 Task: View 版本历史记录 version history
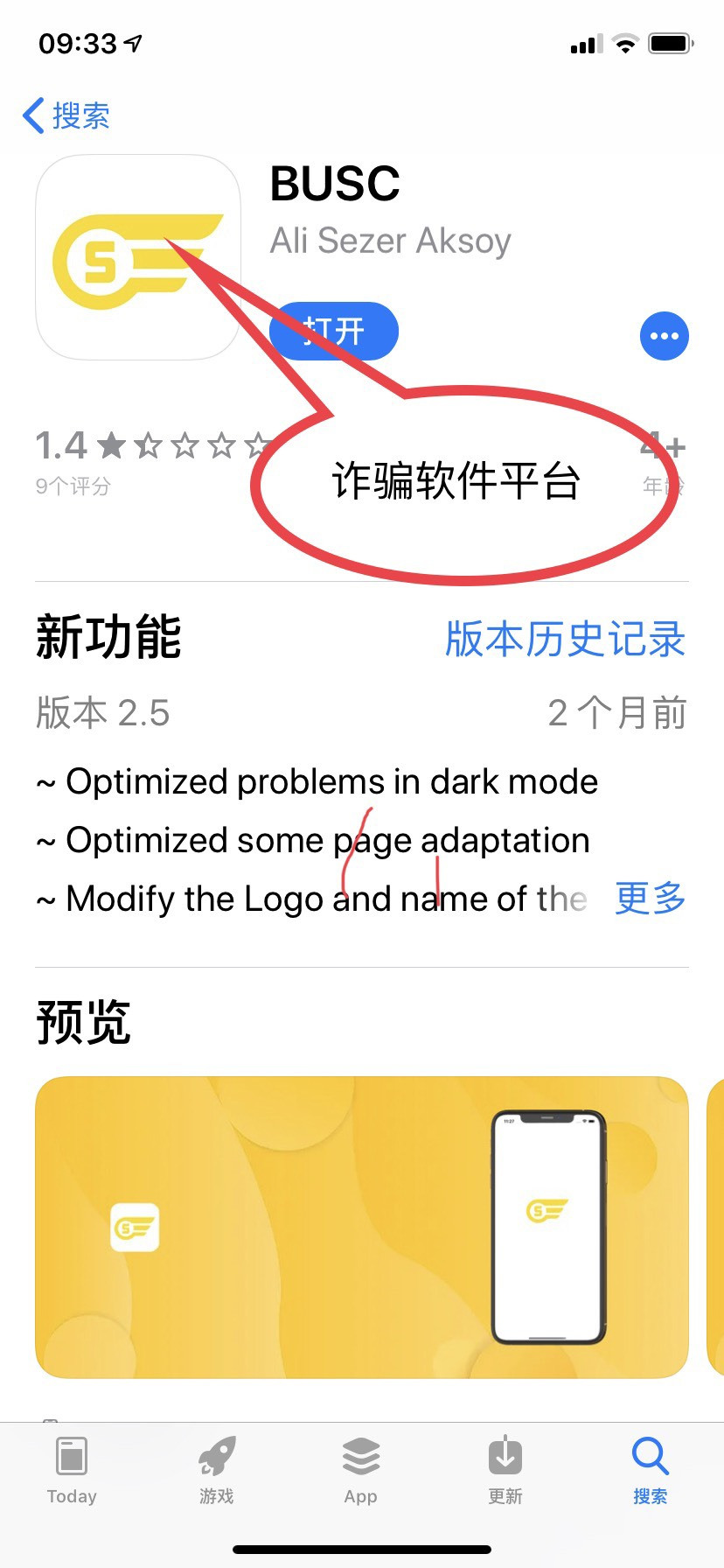[565, 639]
